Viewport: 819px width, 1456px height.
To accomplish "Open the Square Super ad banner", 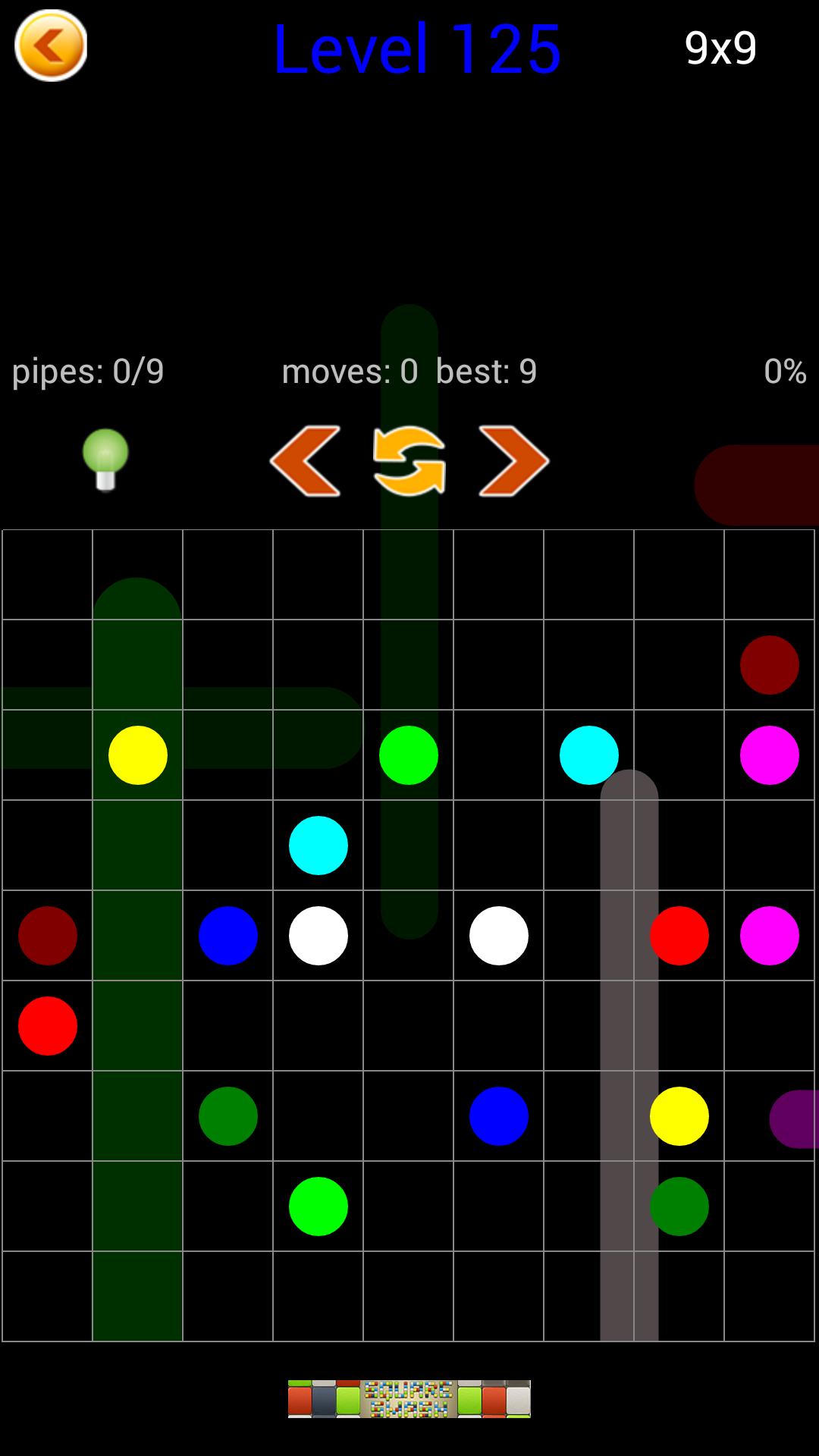I will 409,1398.
